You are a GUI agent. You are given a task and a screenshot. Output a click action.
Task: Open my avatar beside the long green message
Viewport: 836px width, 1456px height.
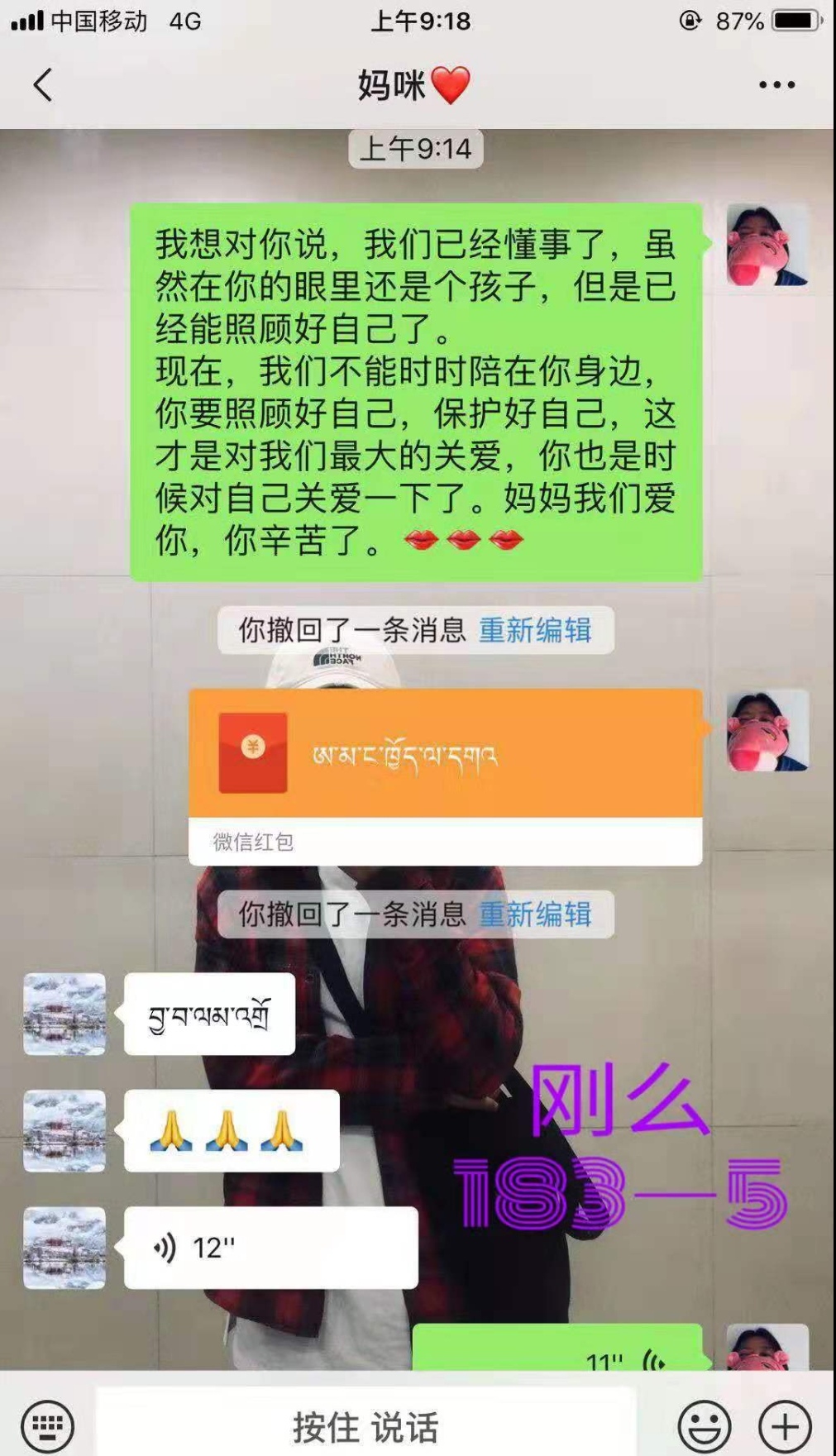(767, 245)
